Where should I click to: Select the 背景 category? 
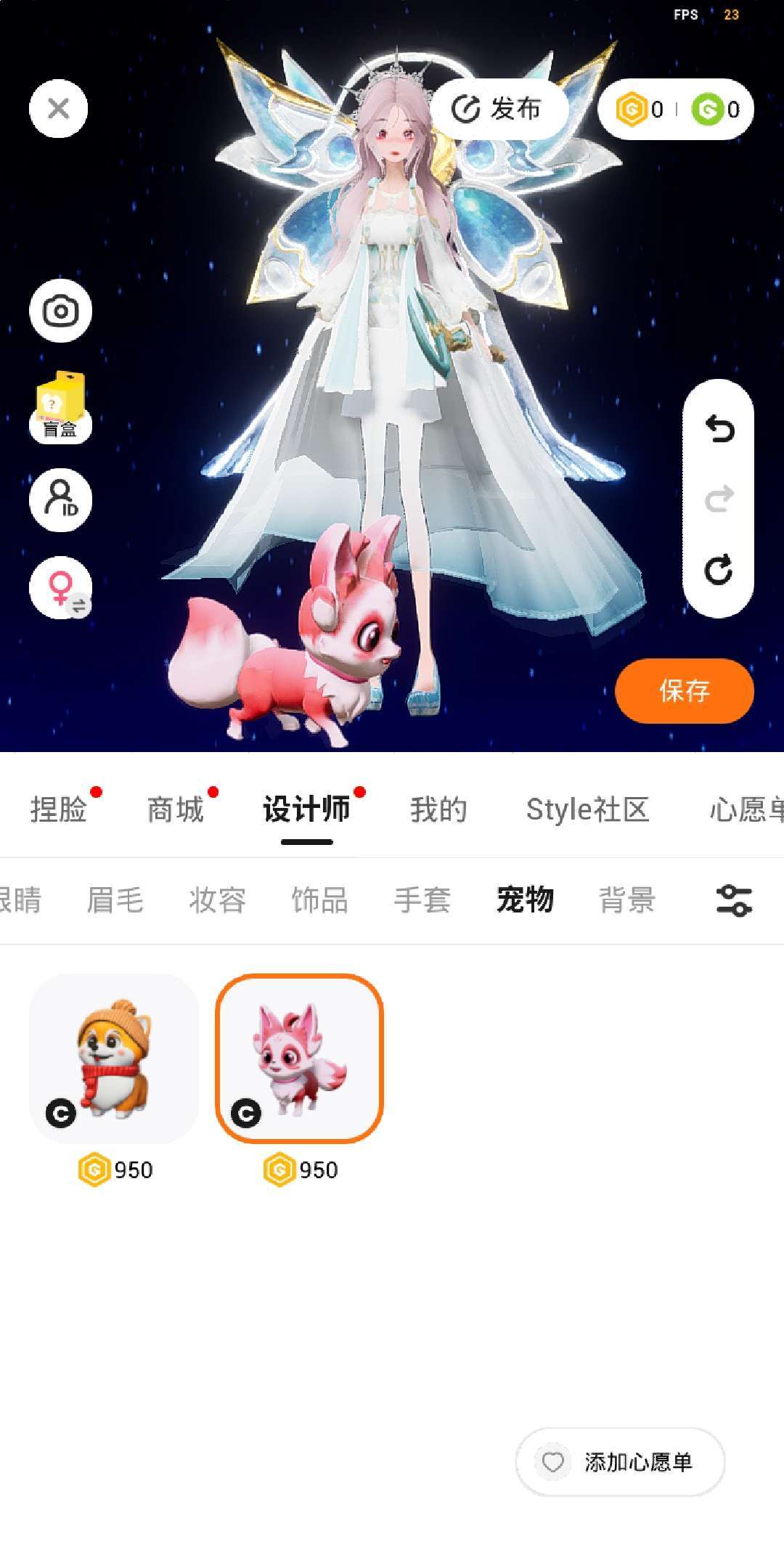(627, 900)
